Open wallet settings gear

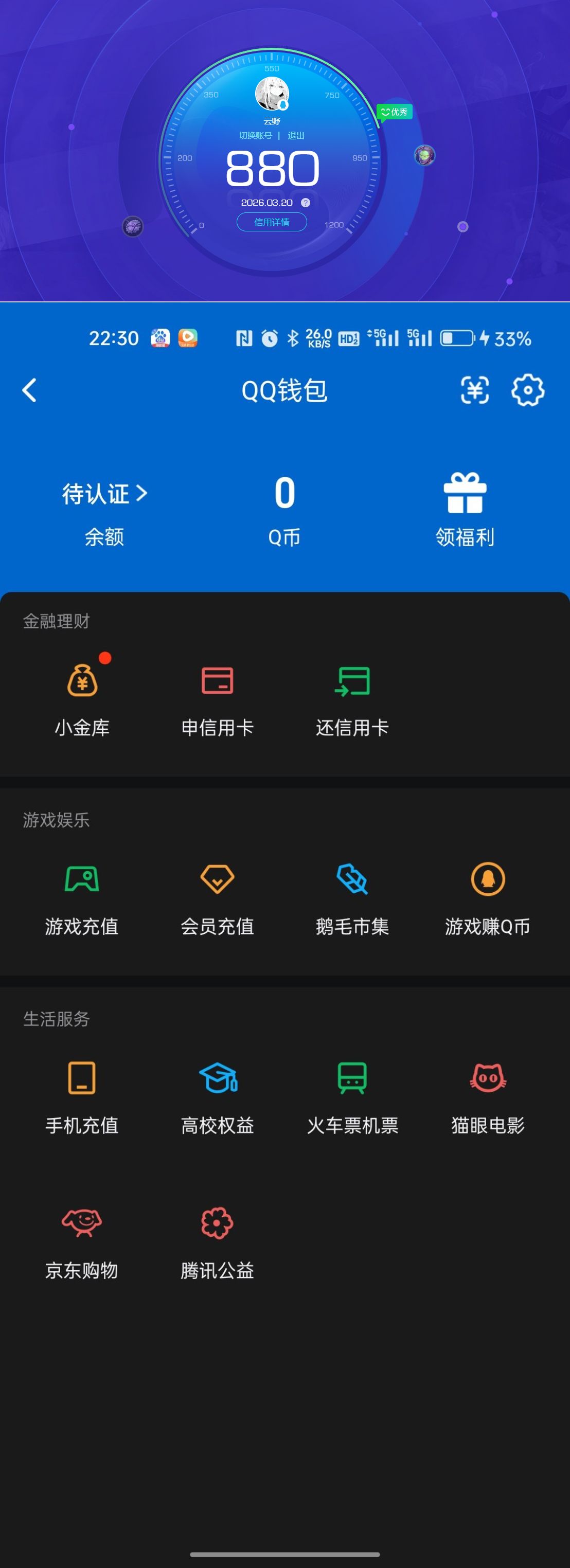click(527, 390)
